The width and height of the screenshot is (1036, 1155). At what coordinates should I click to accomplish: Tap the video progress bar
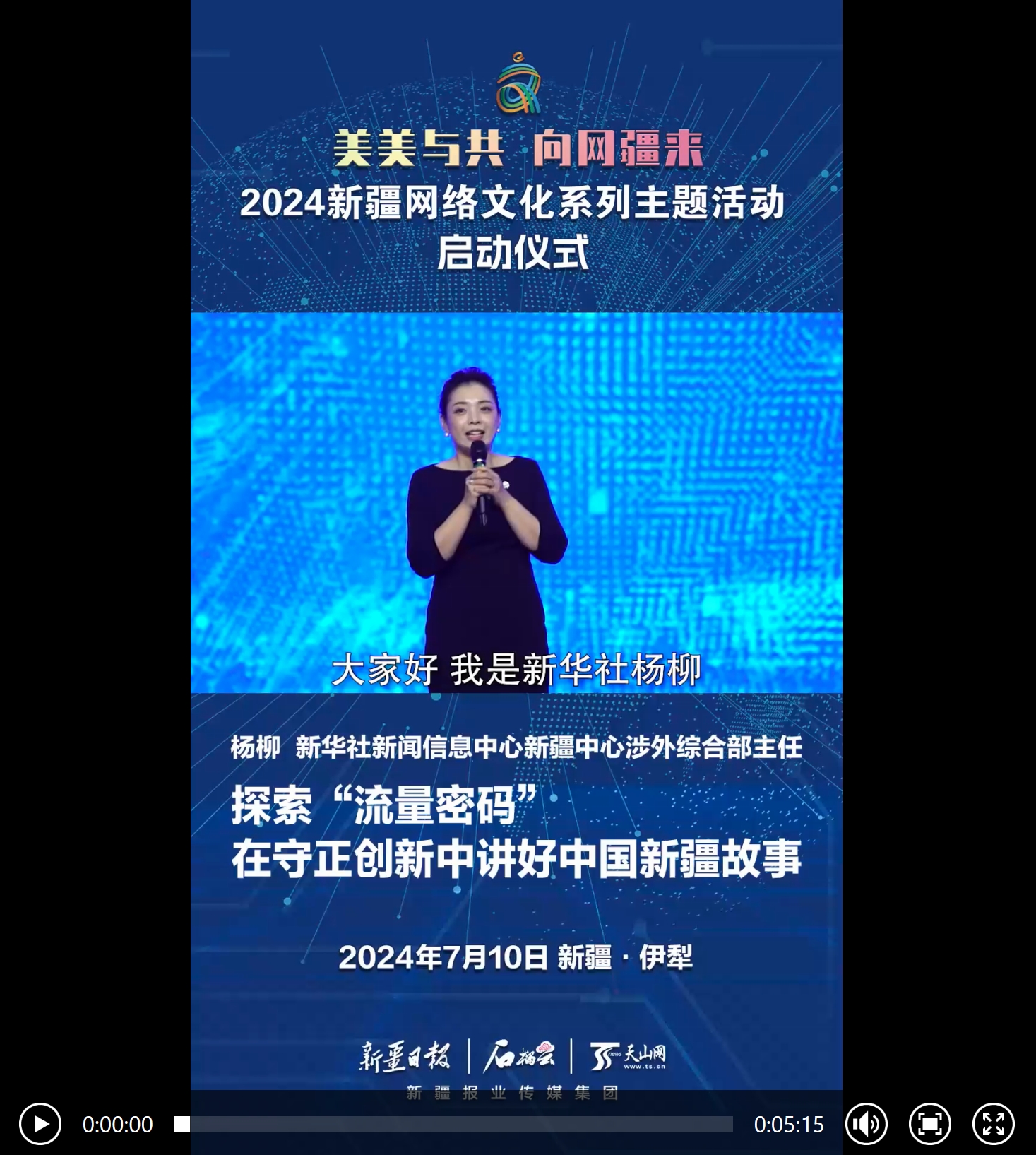point(453,1124)
